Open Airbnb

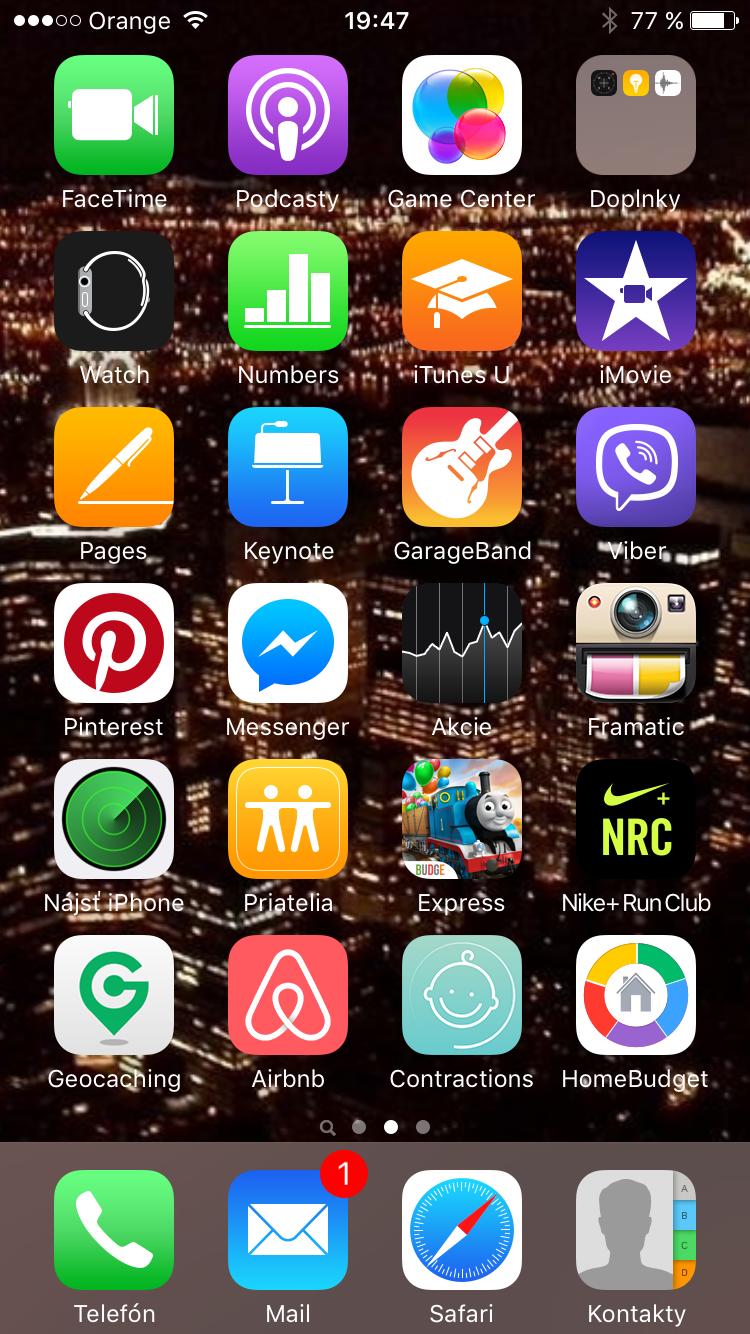click(288, 995)
